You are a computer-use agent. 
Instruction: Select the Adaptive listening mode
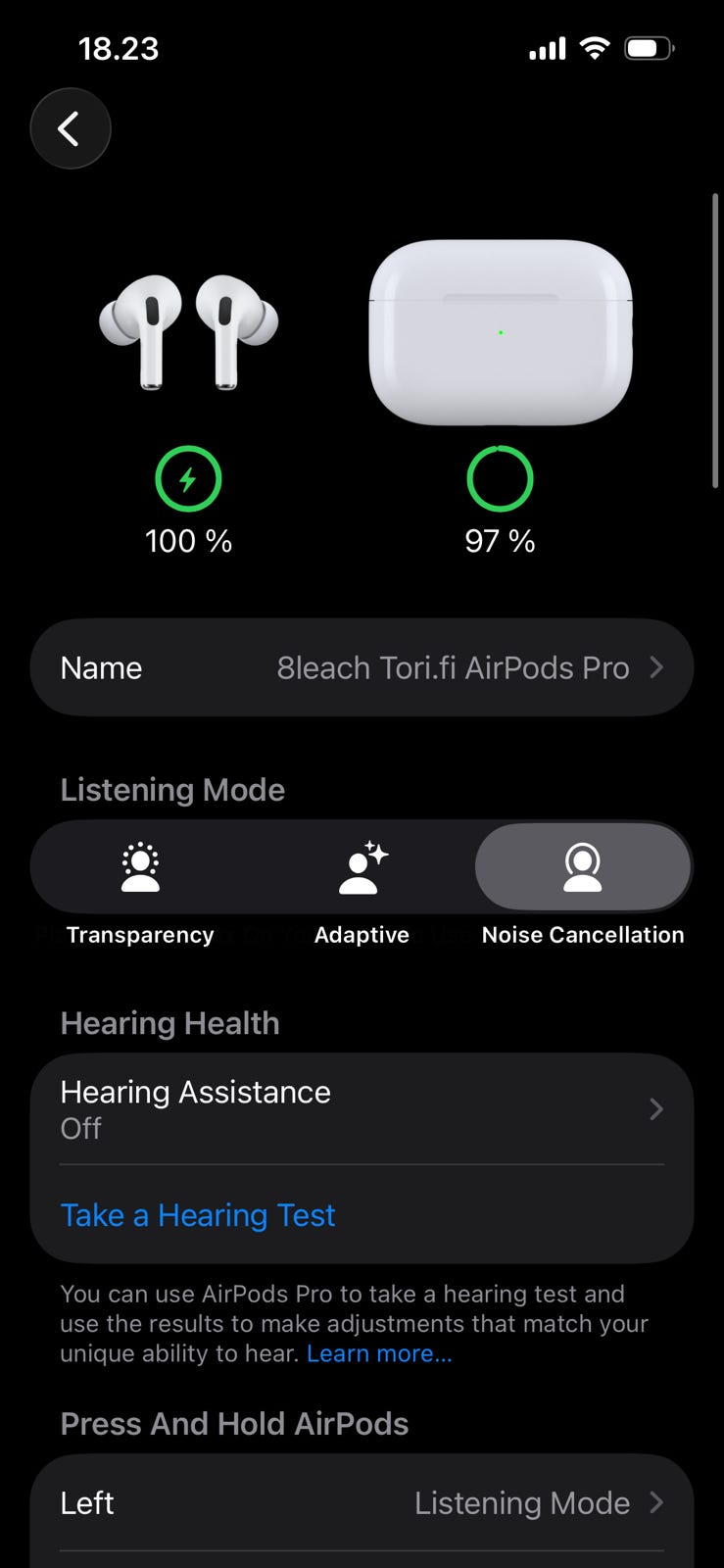(362, 868)
